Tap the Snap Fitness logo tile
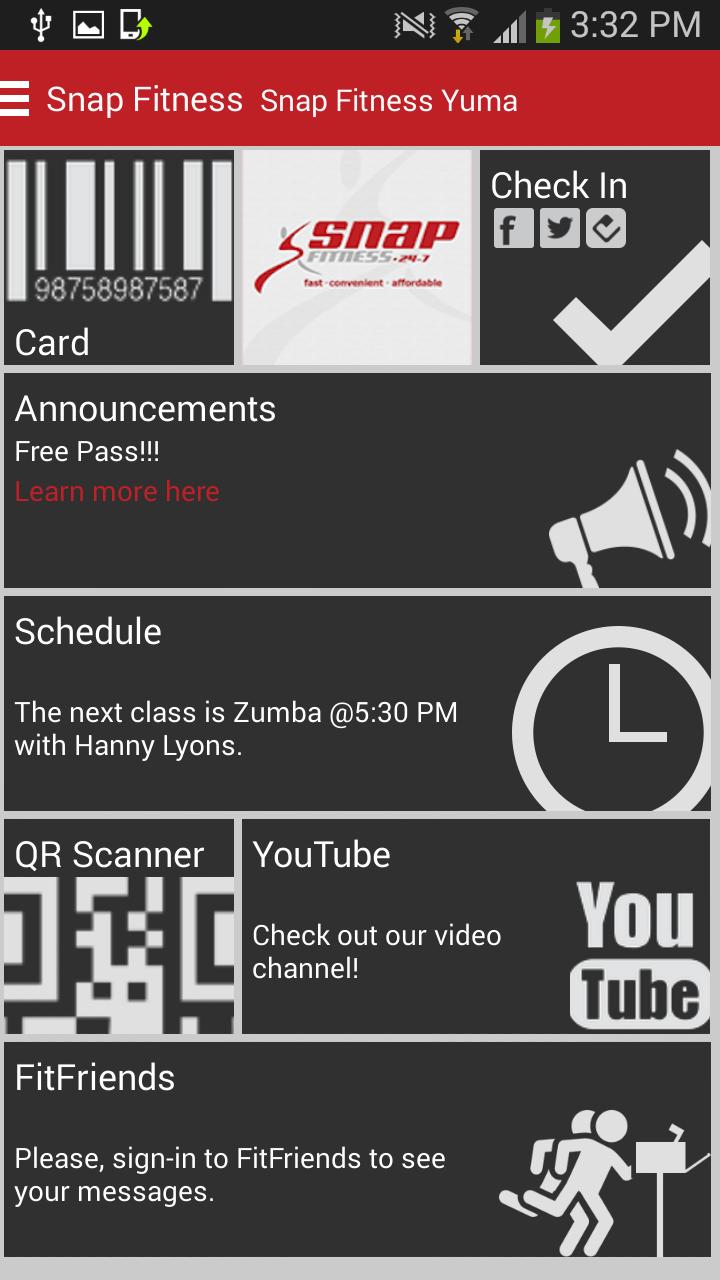 (x=357, y=257)
